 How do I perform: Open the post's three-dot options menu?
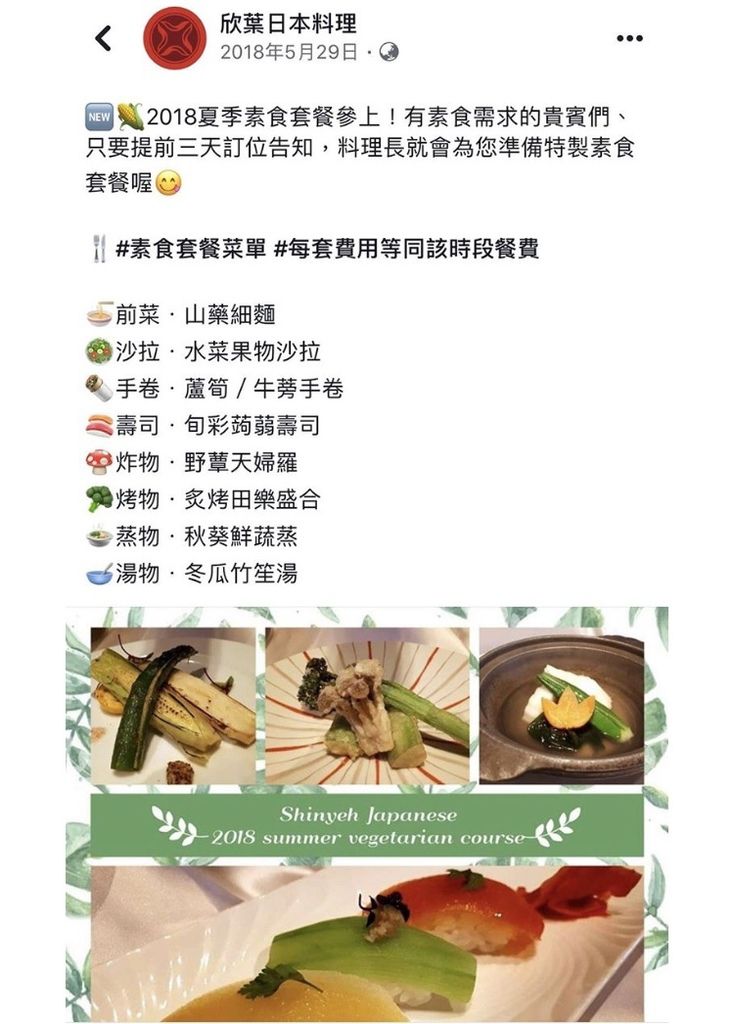[x=629, y=39]
